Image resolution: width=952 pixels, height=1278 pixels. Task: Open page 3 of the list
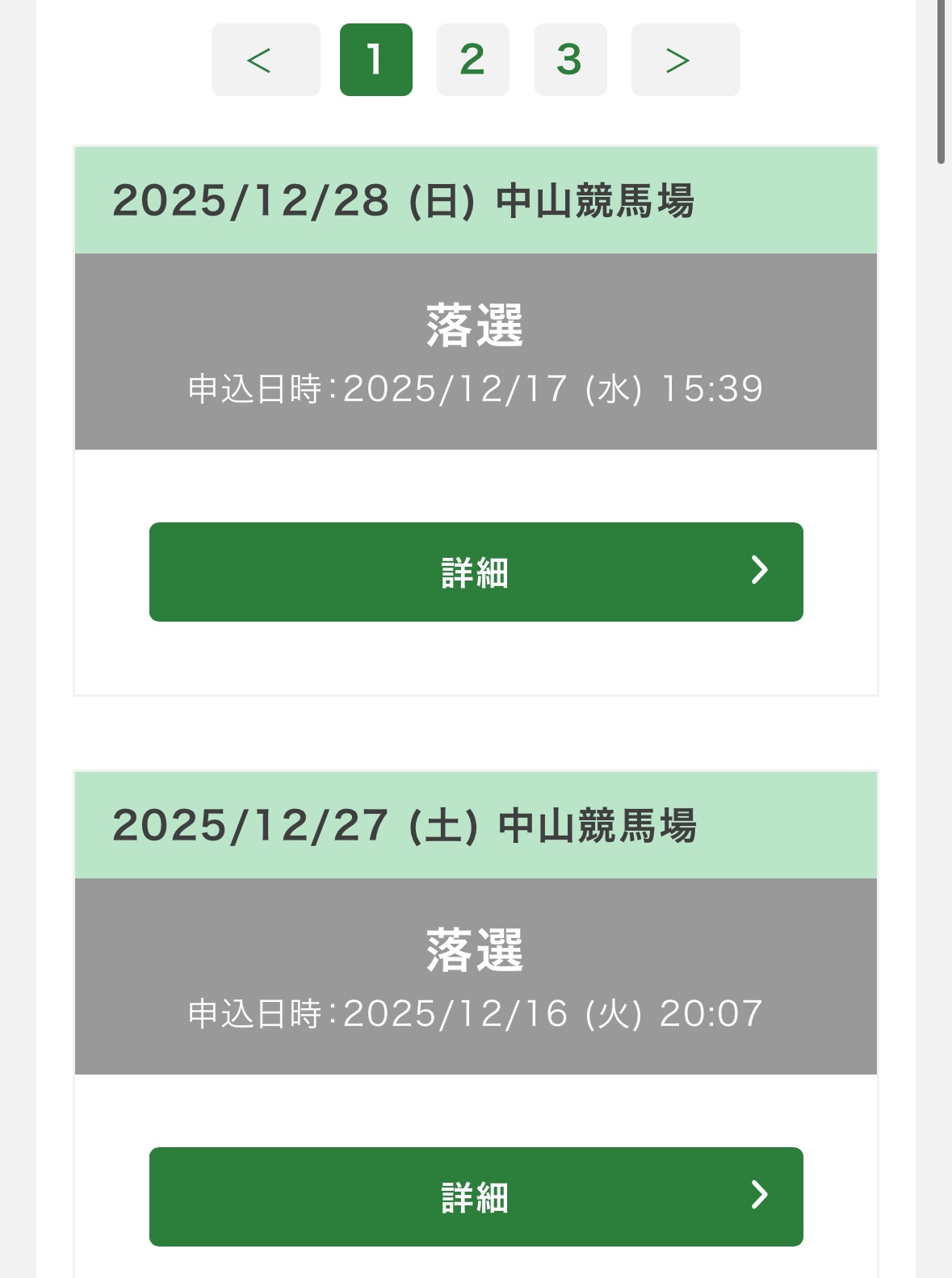(570, 60)
